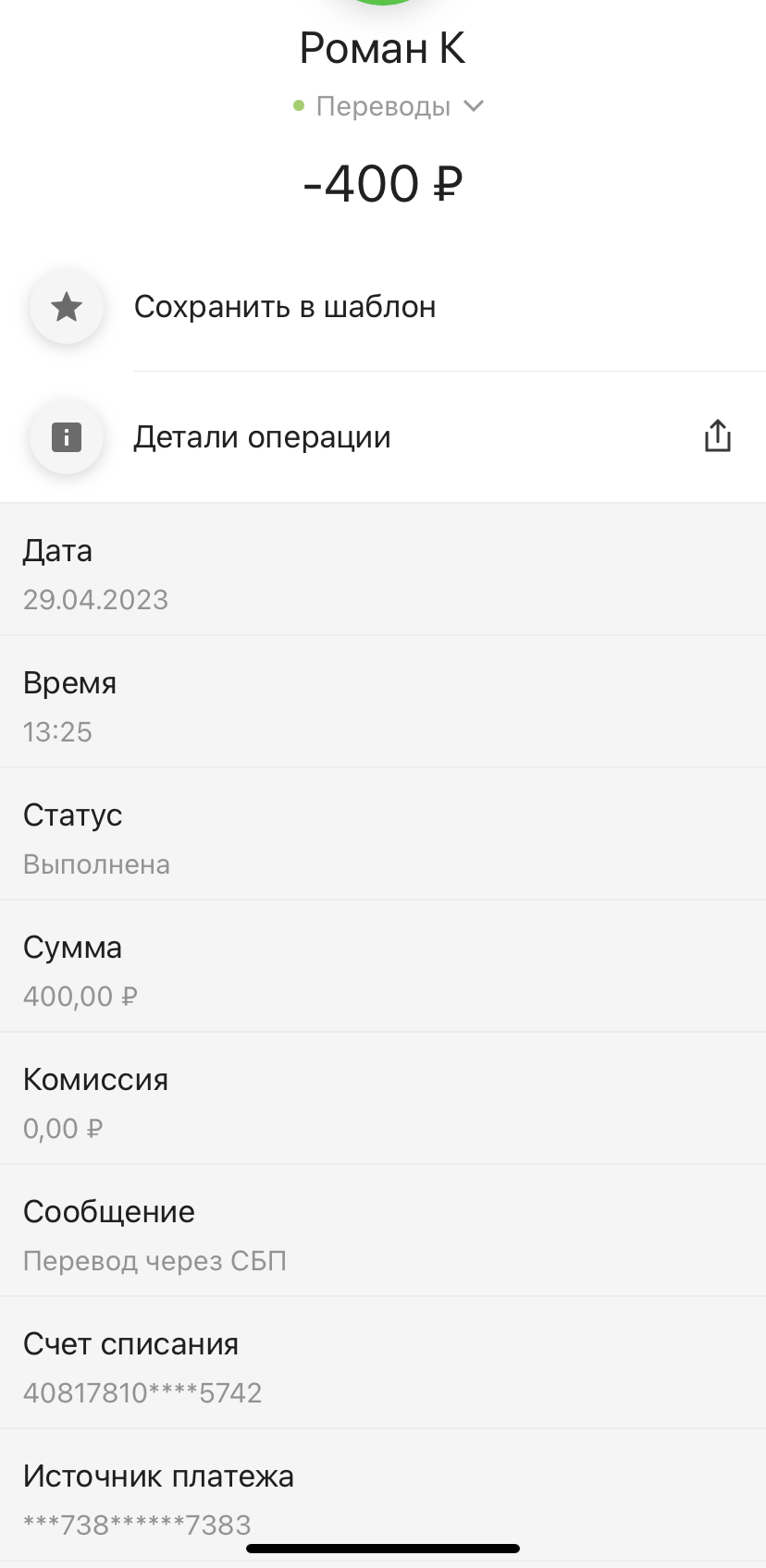The image size is (766, 1568).
Task: Open Детали операции
Action: 383,437
